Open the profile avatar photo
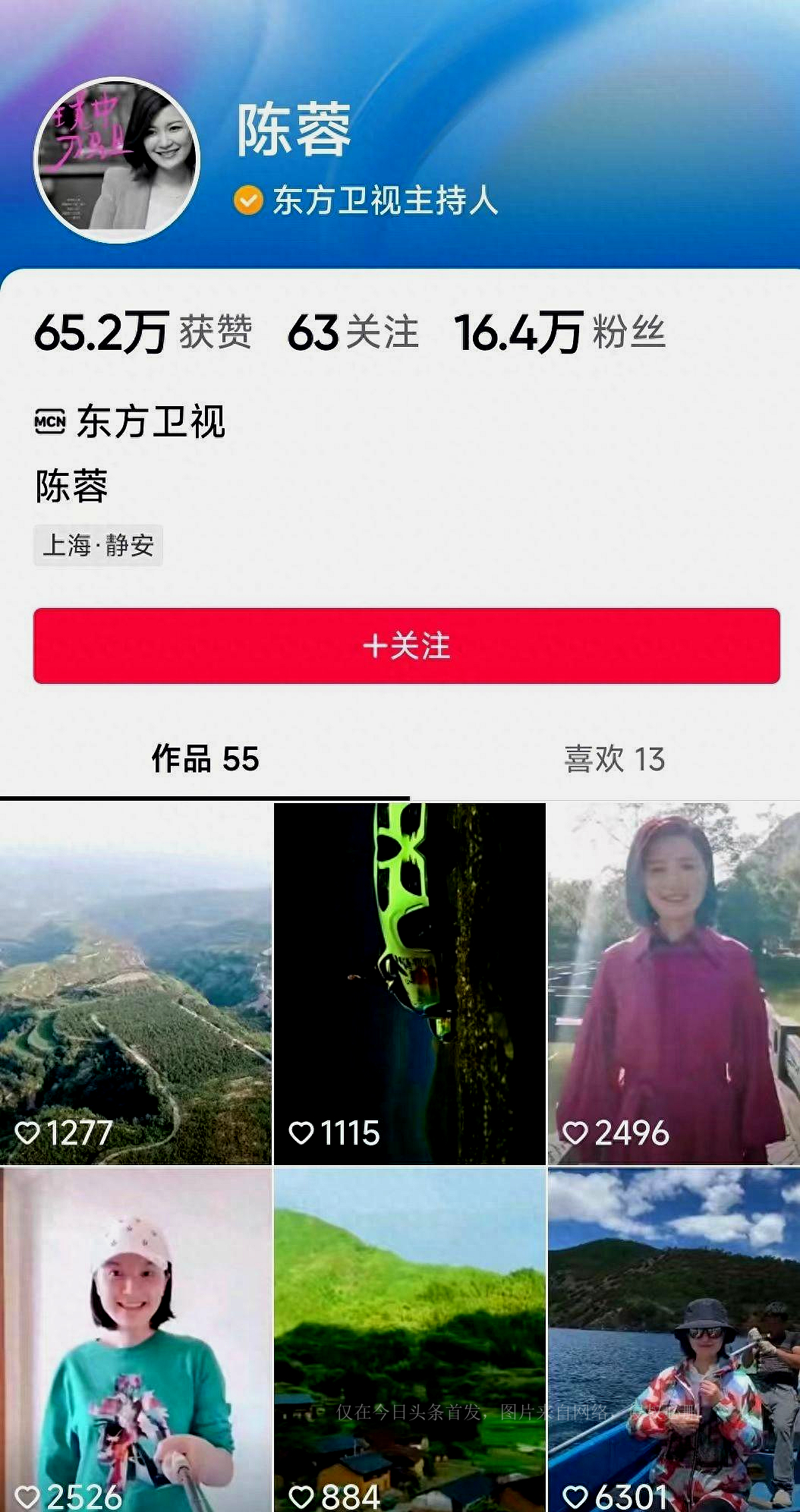 [117, 160]
